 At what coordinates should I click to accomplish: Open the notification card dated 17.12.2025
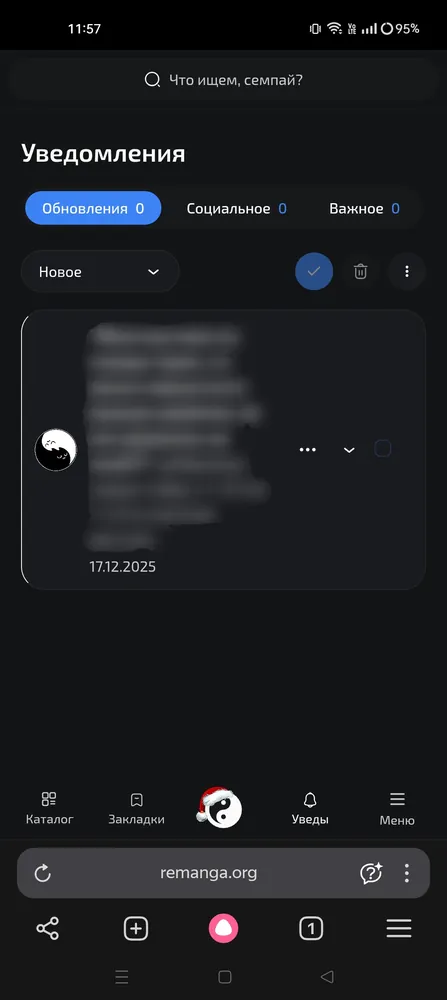click(223, 450)
